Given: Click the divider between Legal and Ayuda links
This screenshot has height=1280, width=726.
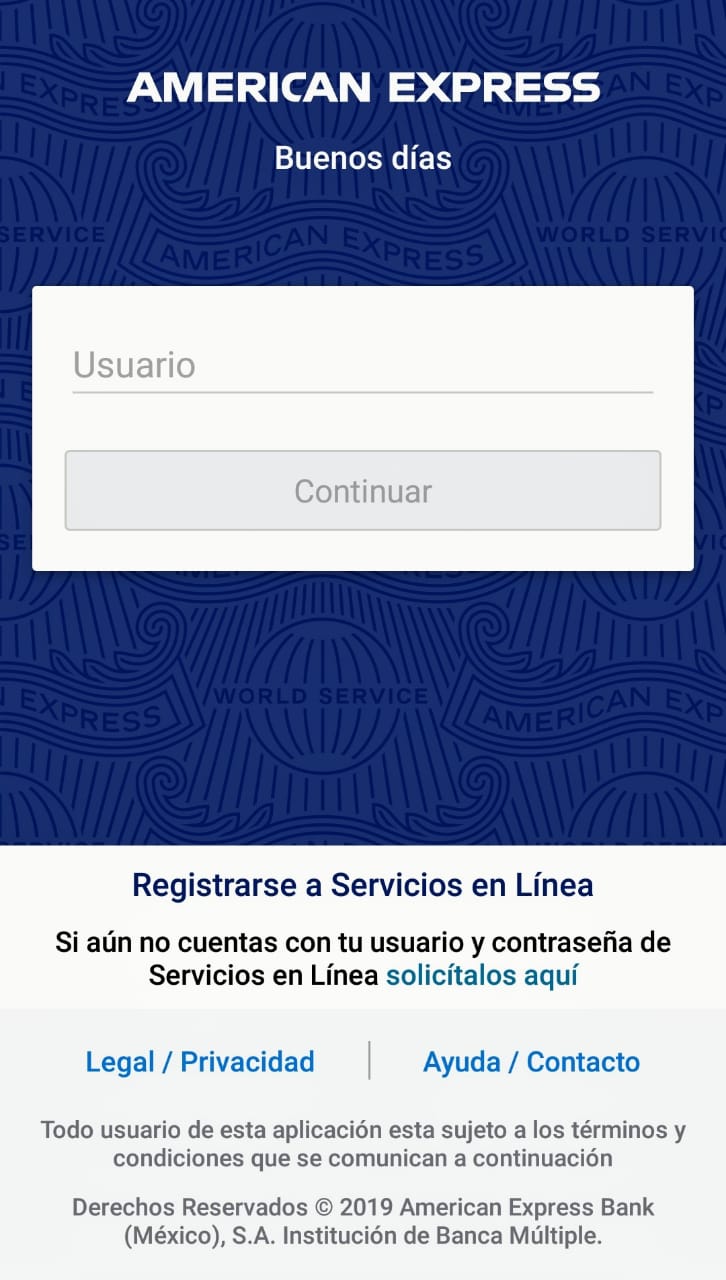Looking at the screenshot, I should (x=370, y=1061).
